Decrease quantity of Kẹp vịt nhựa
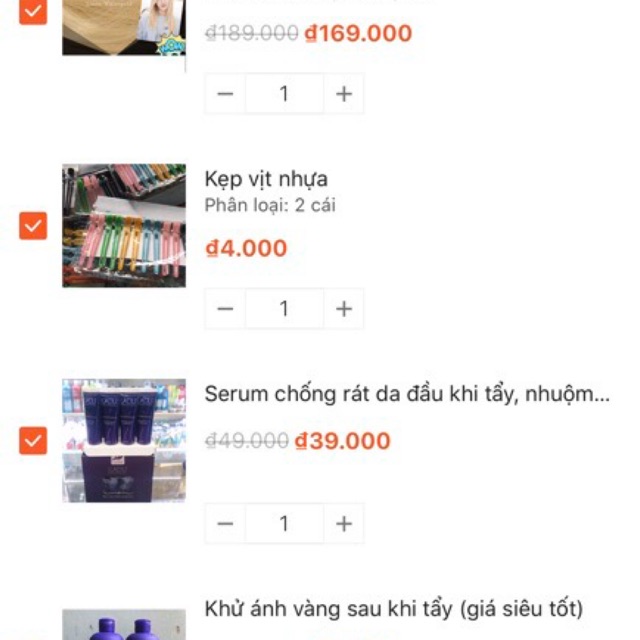Viewport: 640px width, 640px height. (225, 309)
